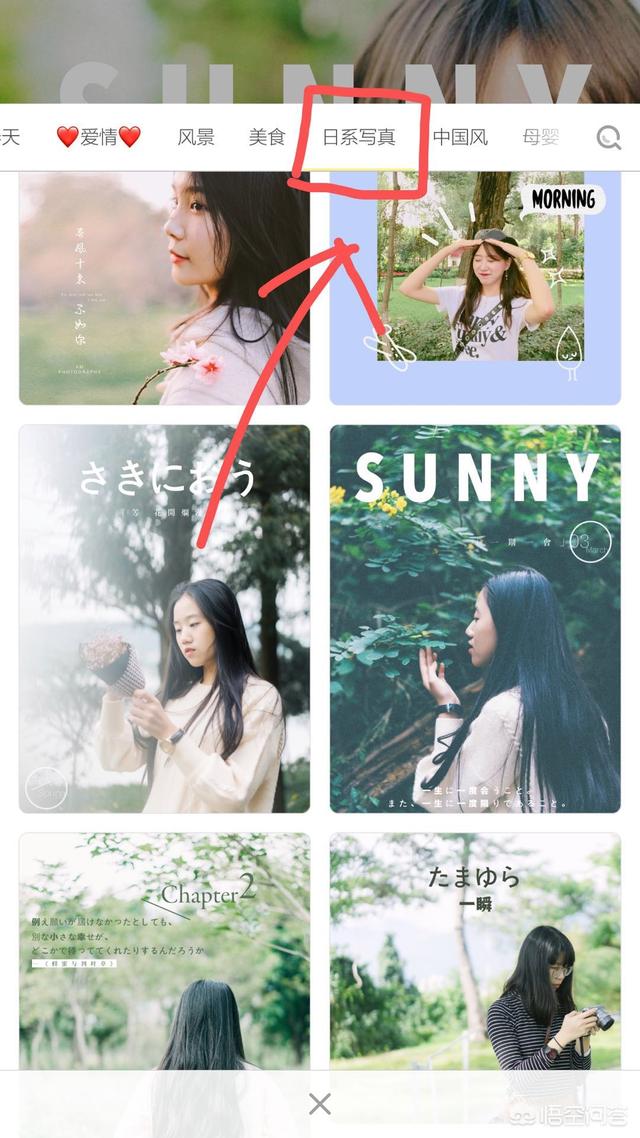Select the 美食 category tab

pos(267,137)
